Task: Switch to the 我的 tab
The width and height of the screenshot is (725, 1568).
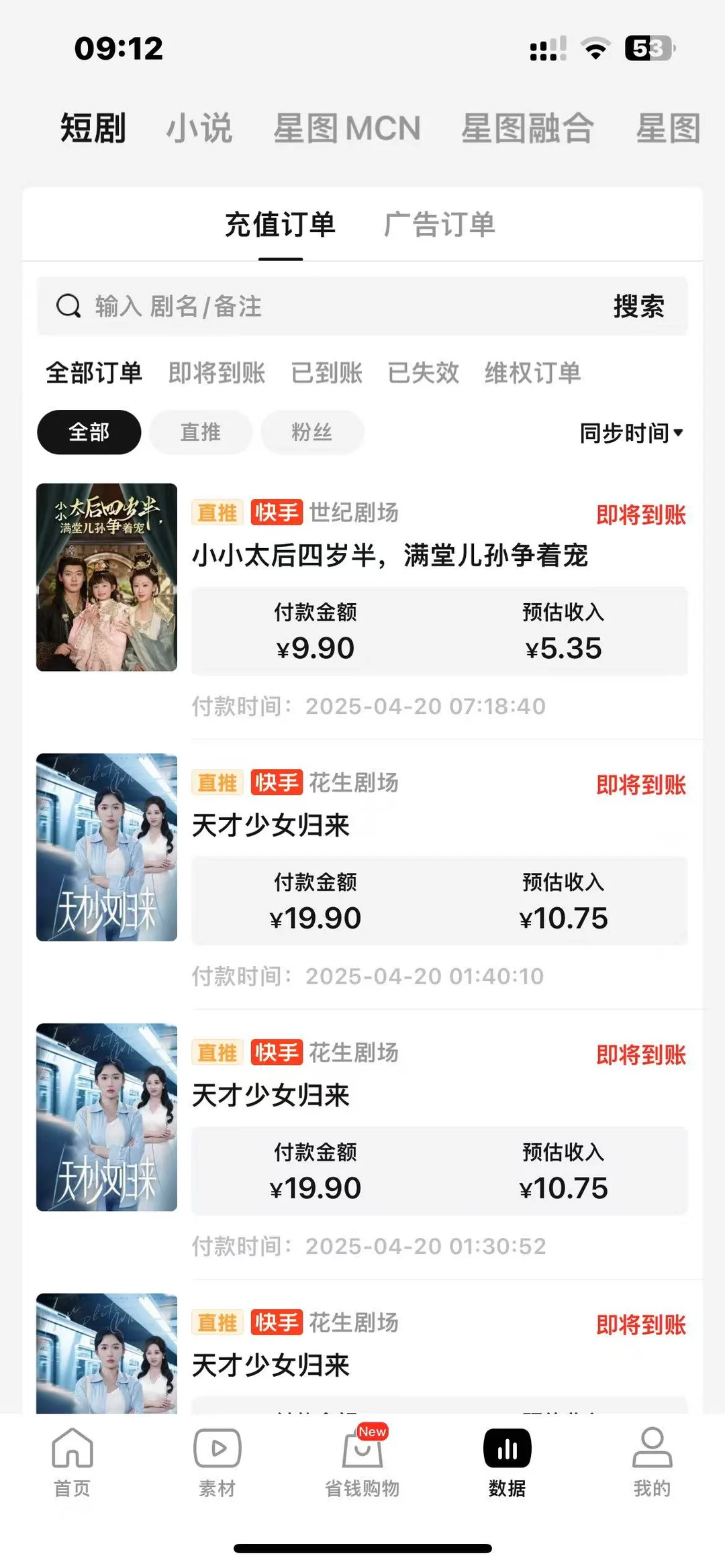Action: pyautogui.click(x=652, y=1462)
